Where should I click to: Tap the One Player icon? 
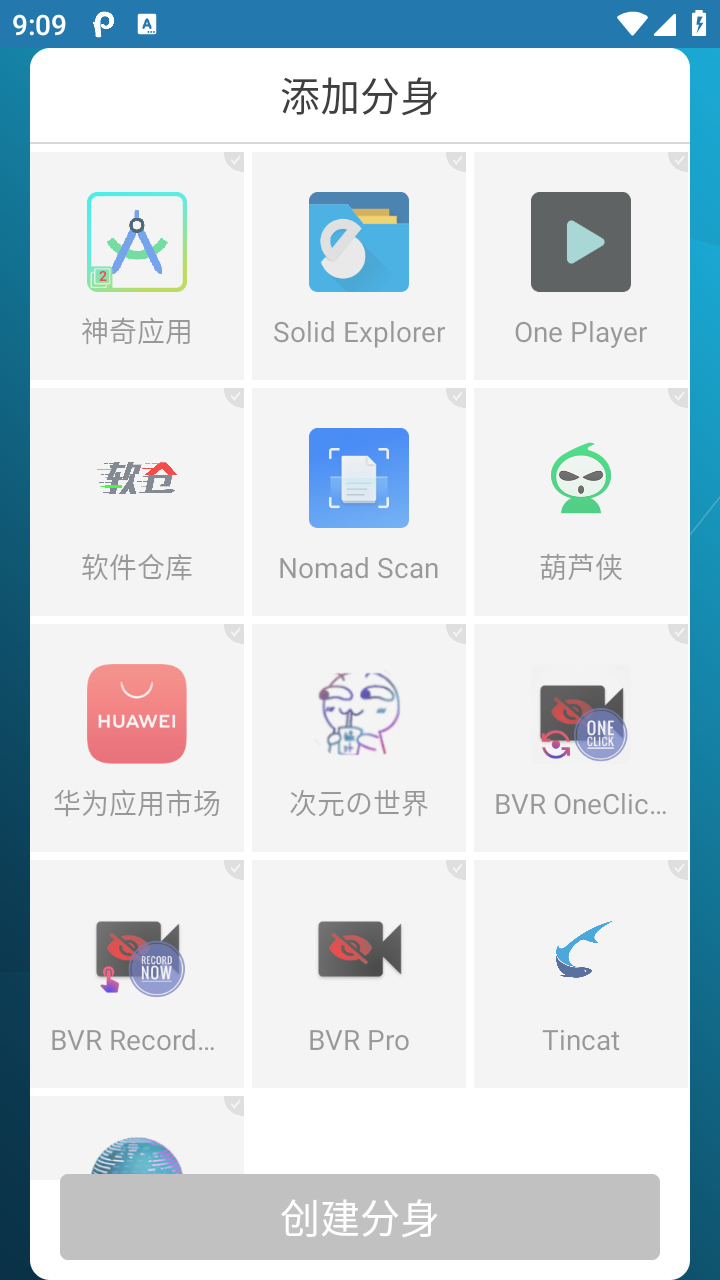(x=580, y=242)
